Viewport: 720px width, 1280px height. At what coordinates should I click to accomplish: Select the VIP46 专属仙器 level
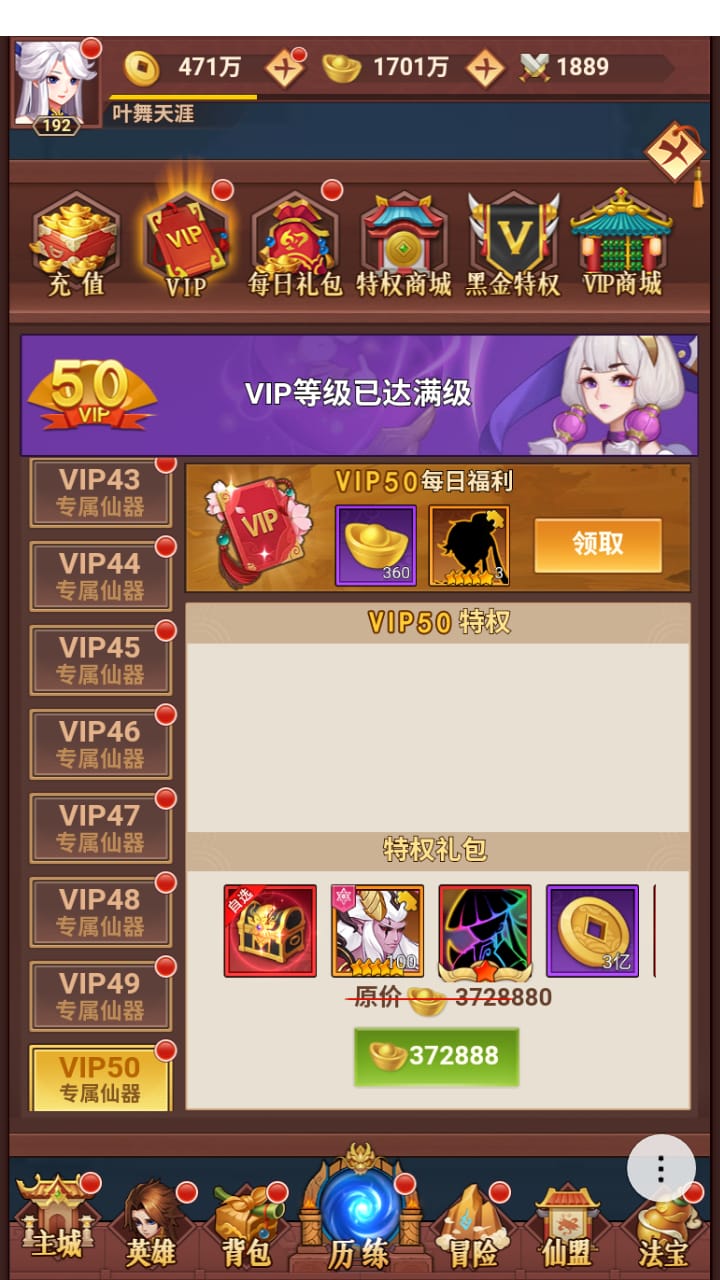tap(100, 744)
